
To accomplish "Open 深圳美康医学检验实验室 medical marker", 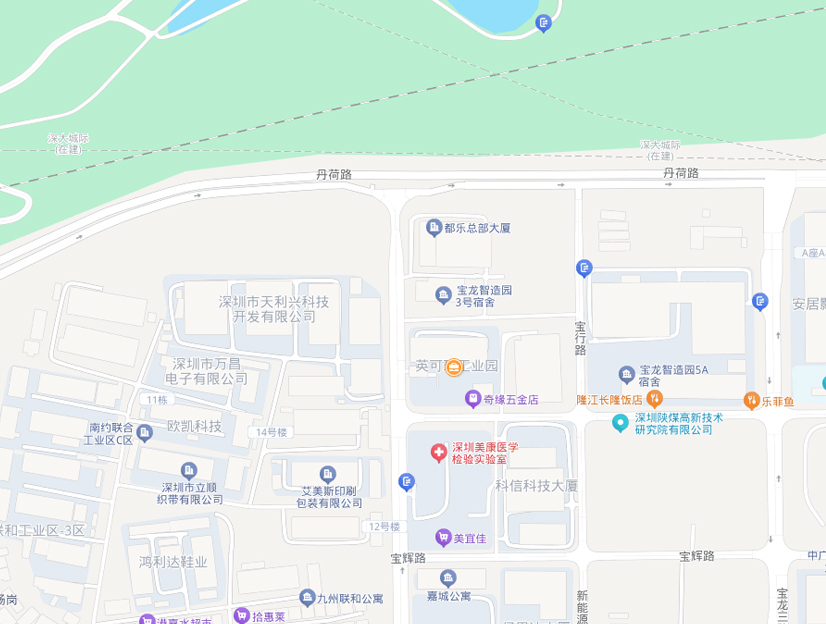I will pos(438,453).
